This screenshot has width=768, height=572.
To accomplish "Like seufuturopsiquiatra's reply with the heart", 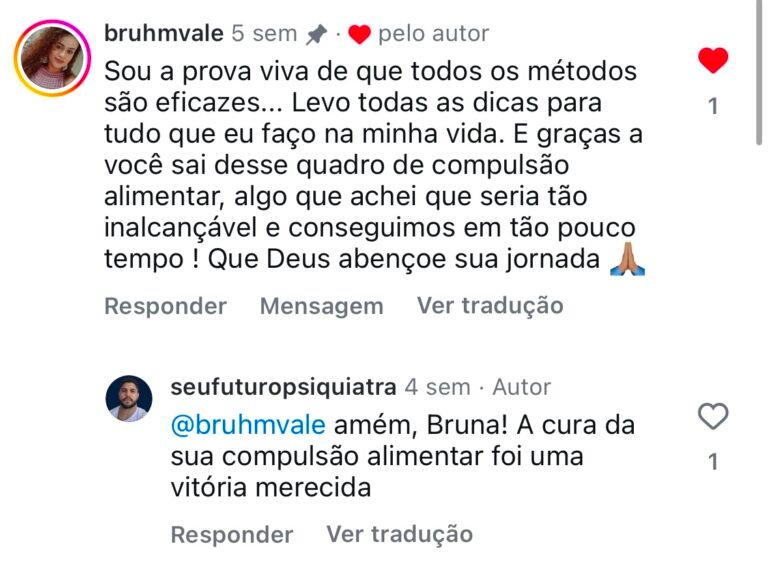I will pyautogui.click(x=712, y=417).
